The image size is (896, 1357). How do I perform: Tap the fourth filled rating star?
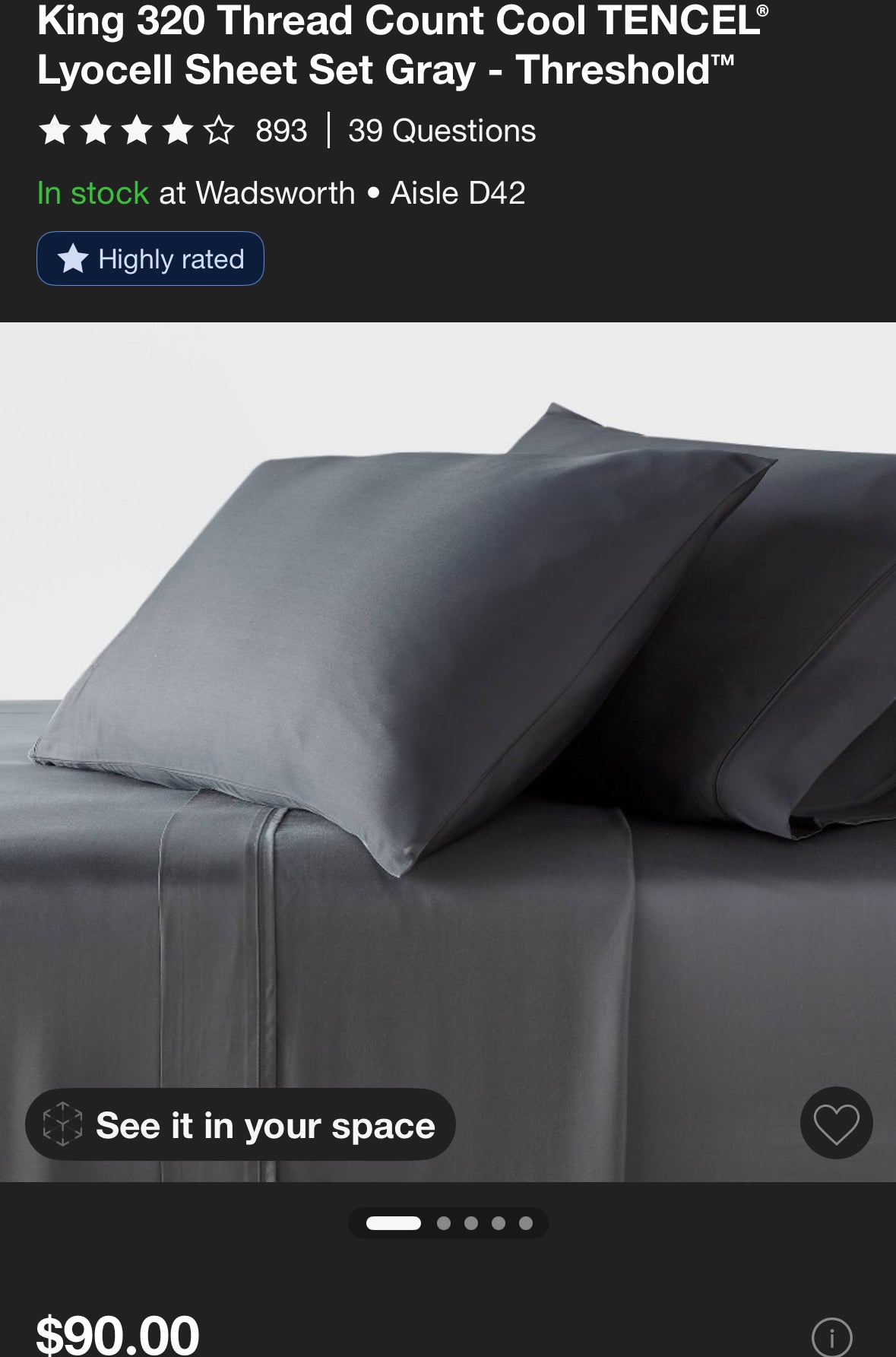[178, 130]
